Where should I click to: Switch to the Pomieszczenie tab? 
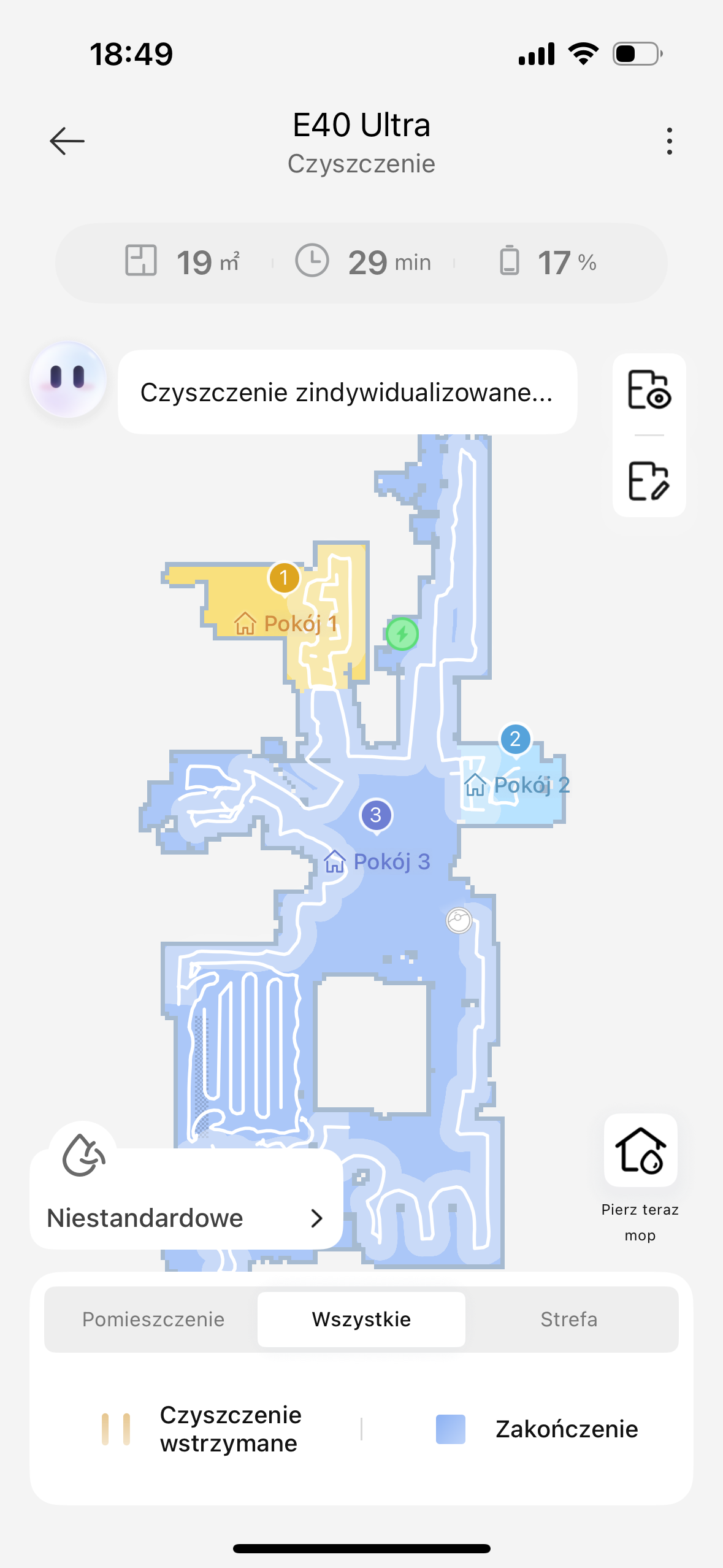tap(153, 1320)
